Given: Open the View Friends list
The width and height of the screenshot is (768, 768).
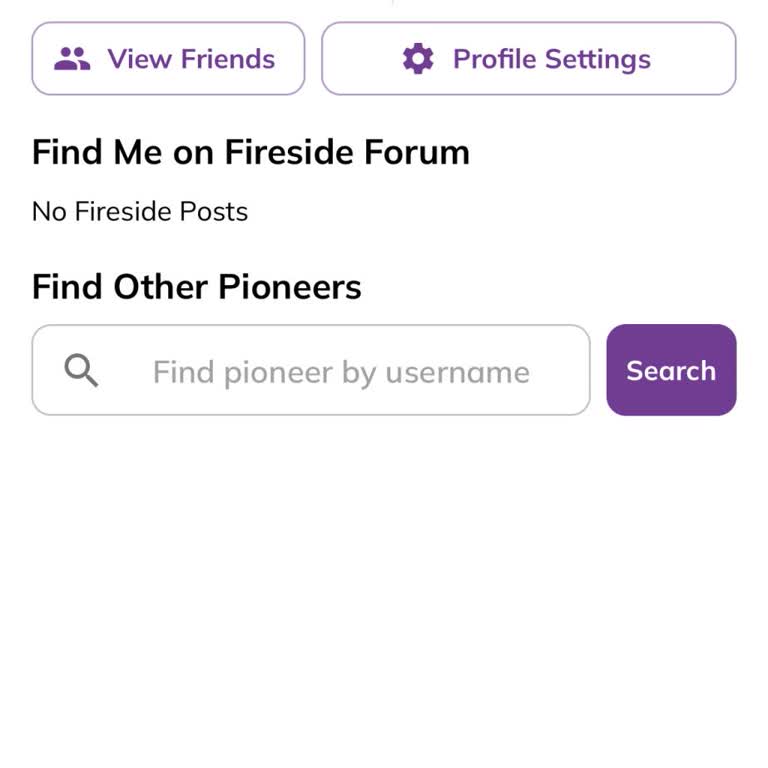Looking at the screenshot, I should (x=168, y=59).
